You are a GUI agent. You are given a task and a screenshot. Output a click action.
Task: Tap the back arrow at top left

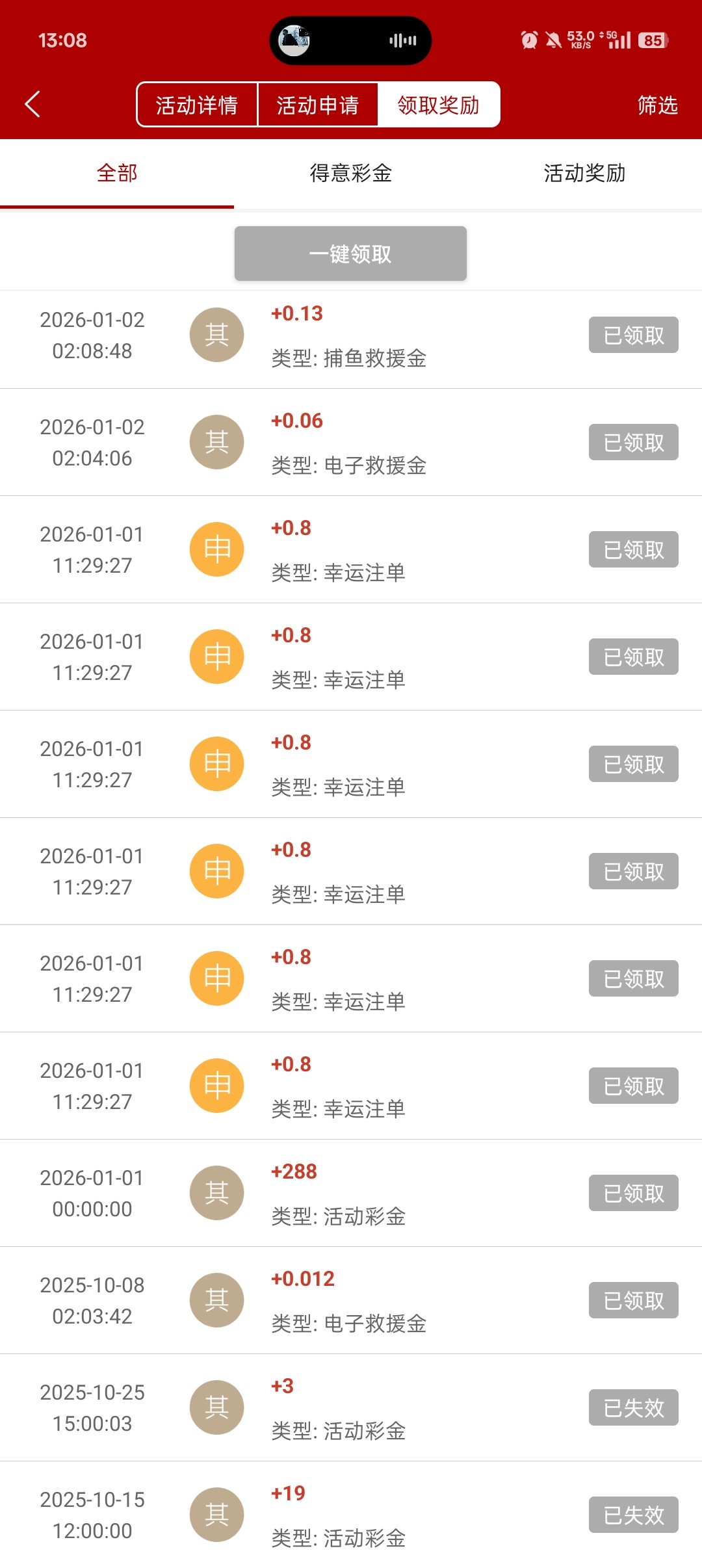tap(32, 104)
